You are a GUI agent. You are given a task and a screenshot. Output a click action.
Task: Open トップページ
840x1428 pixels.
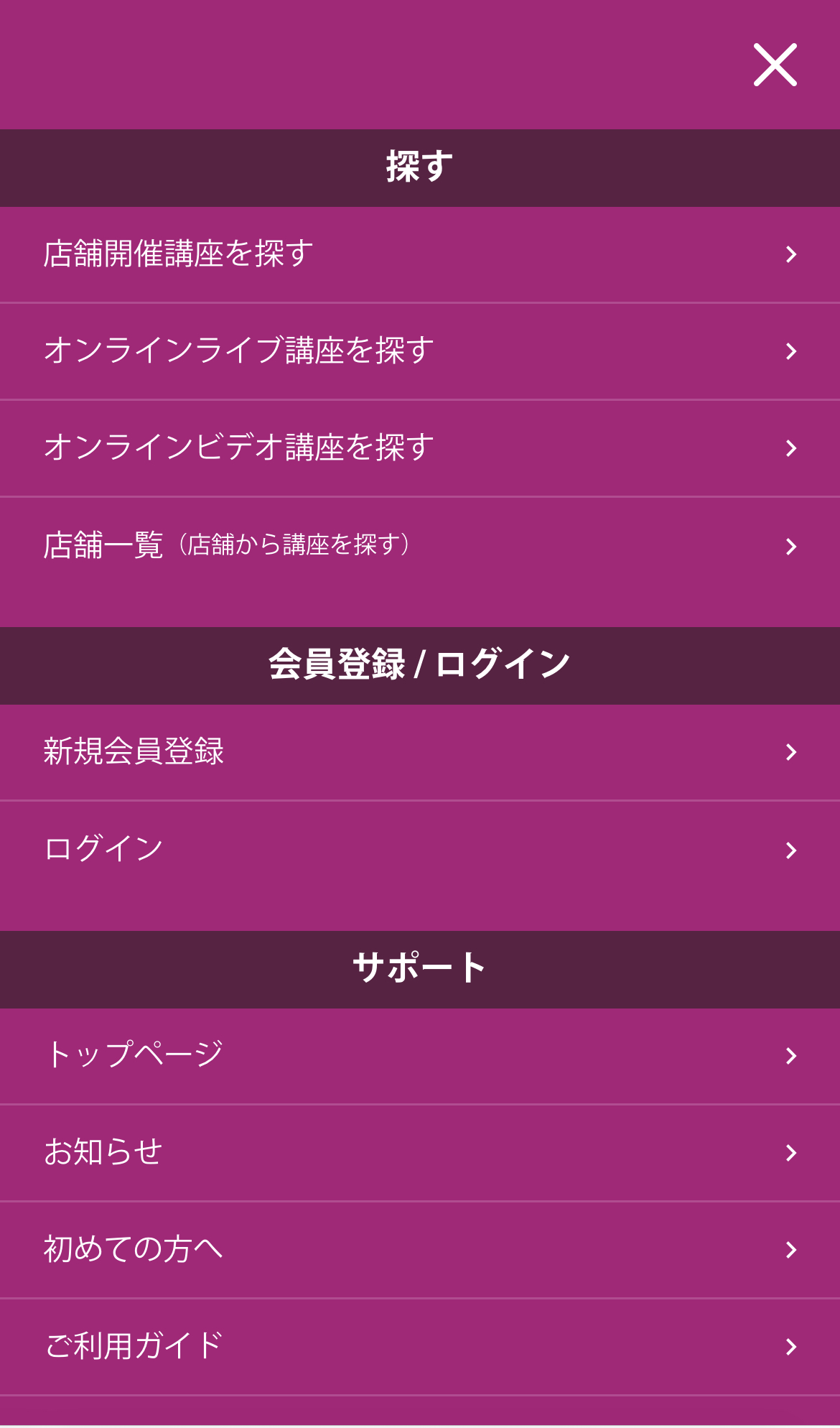coord(420,1056)
